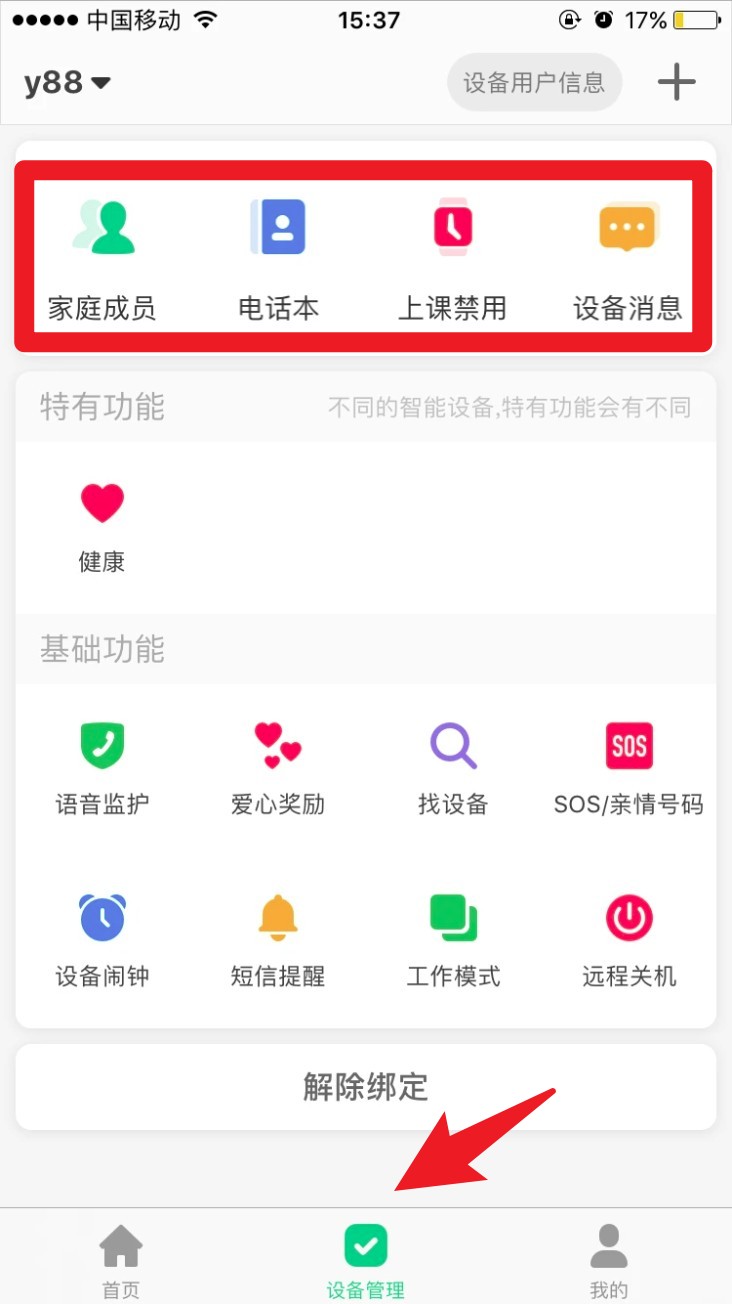Viewport: 732px width, 1304px height.
Task: Add a new device with plus icon
Action: coord(677,82)
